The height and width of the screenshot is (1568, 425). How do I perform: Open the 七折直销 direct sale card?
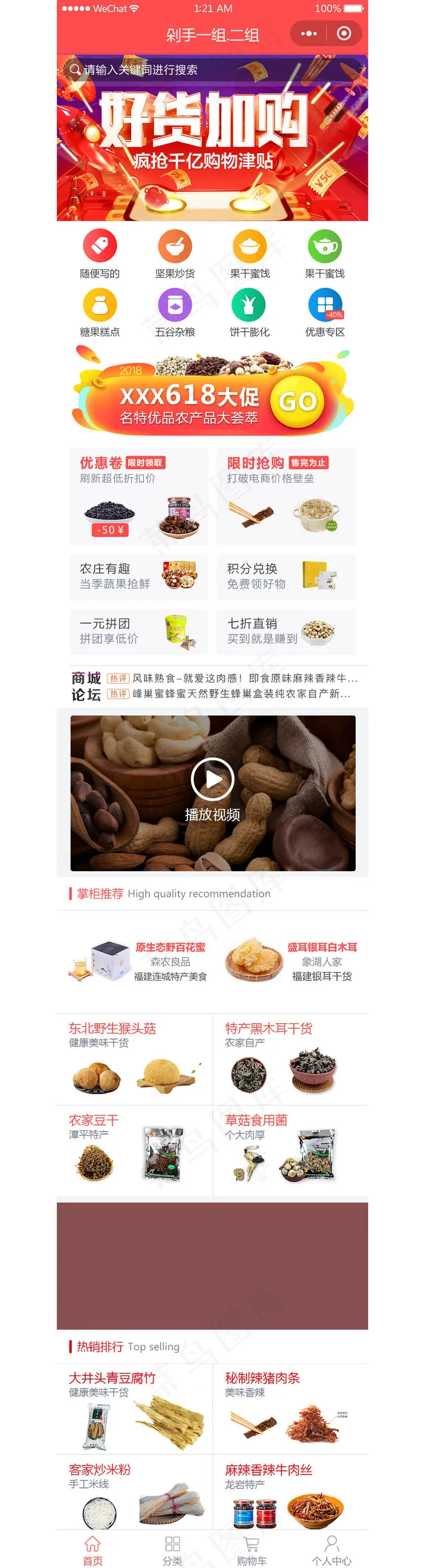[286, 631]
